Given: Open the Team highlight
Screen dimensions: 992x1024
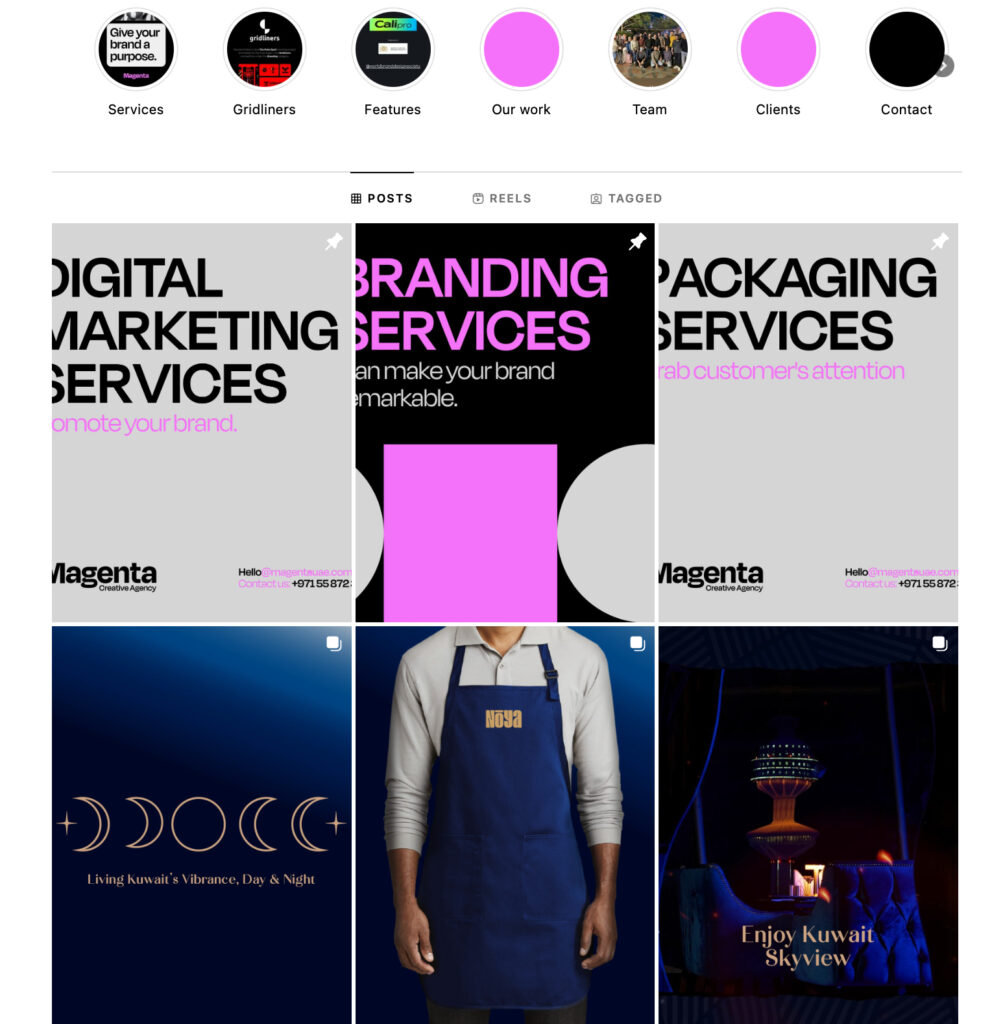Looking at the screenshot, I should 649,48.
